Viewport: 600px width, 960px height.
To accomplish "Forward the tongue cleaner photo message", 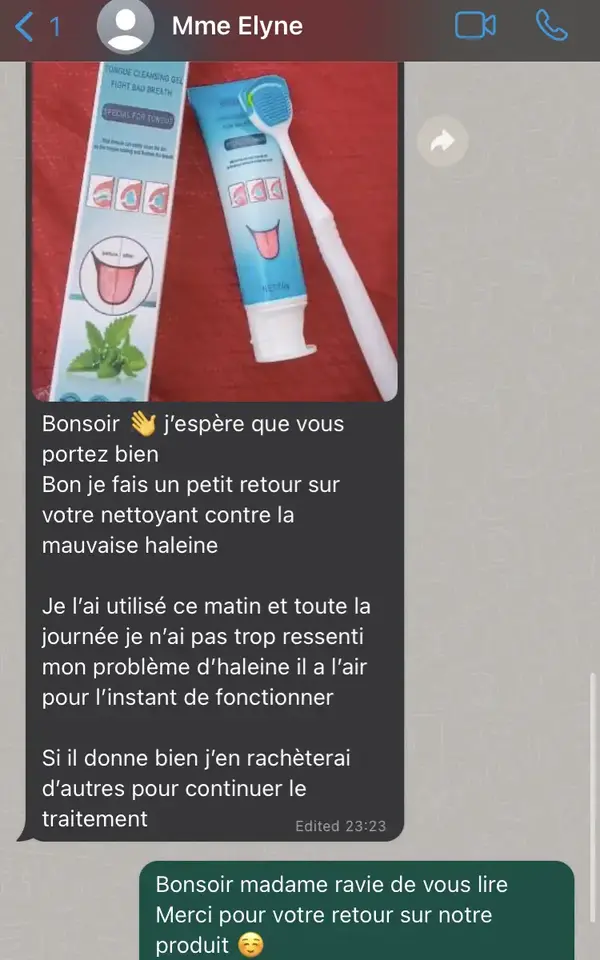I will click(441, 142).
